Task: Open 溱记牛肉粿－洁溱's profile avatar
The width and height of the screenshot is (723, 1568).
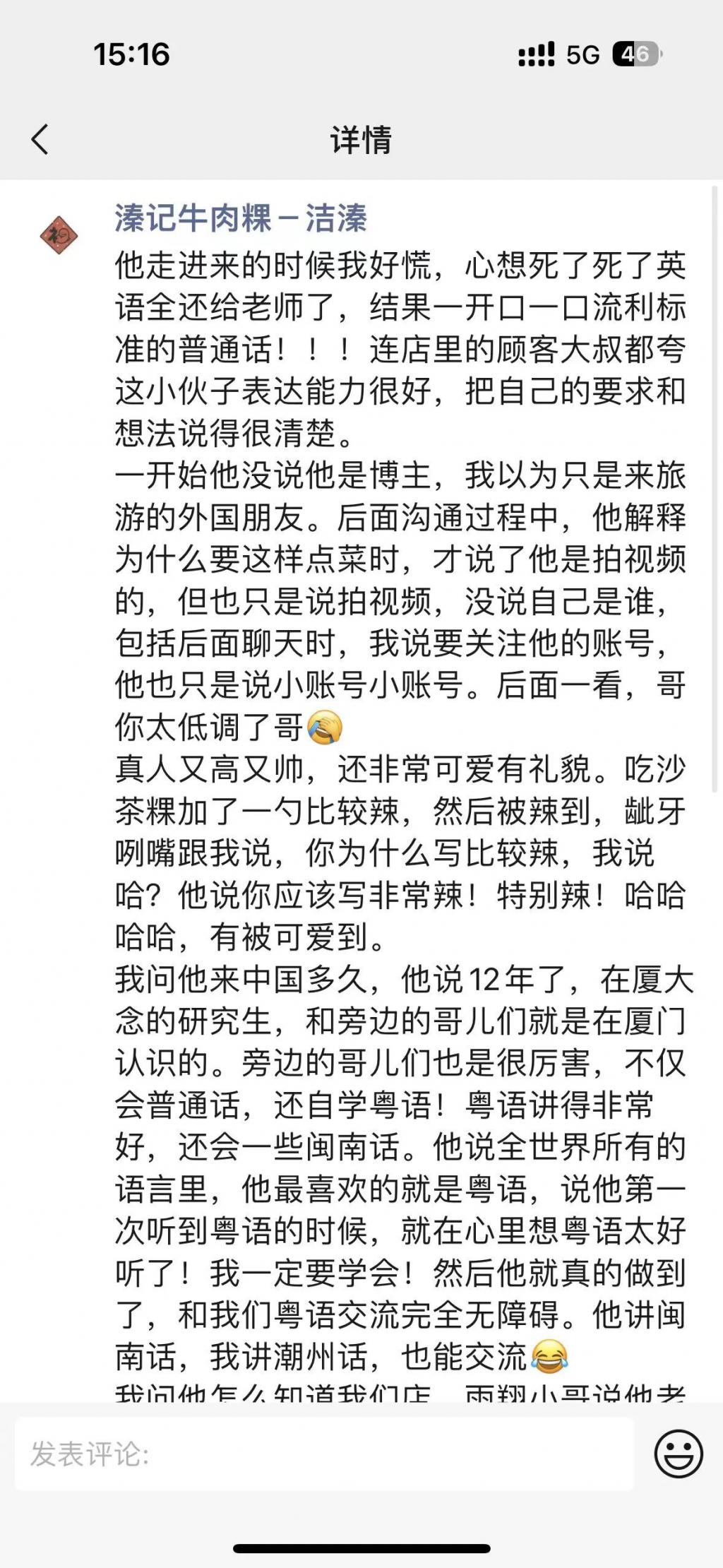Action: pos(59,236)
